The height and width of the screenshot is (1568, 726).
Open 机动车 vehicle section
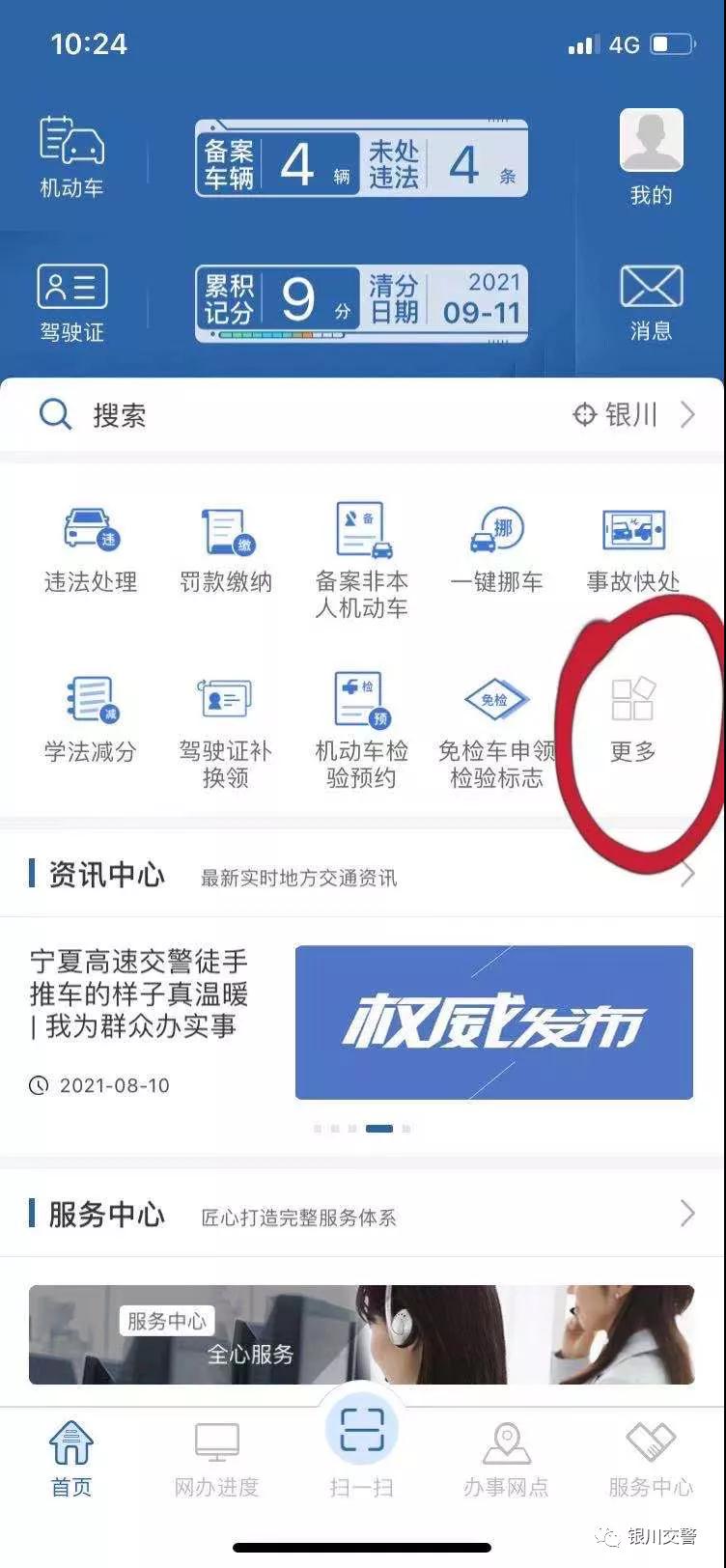coord(71,157)
